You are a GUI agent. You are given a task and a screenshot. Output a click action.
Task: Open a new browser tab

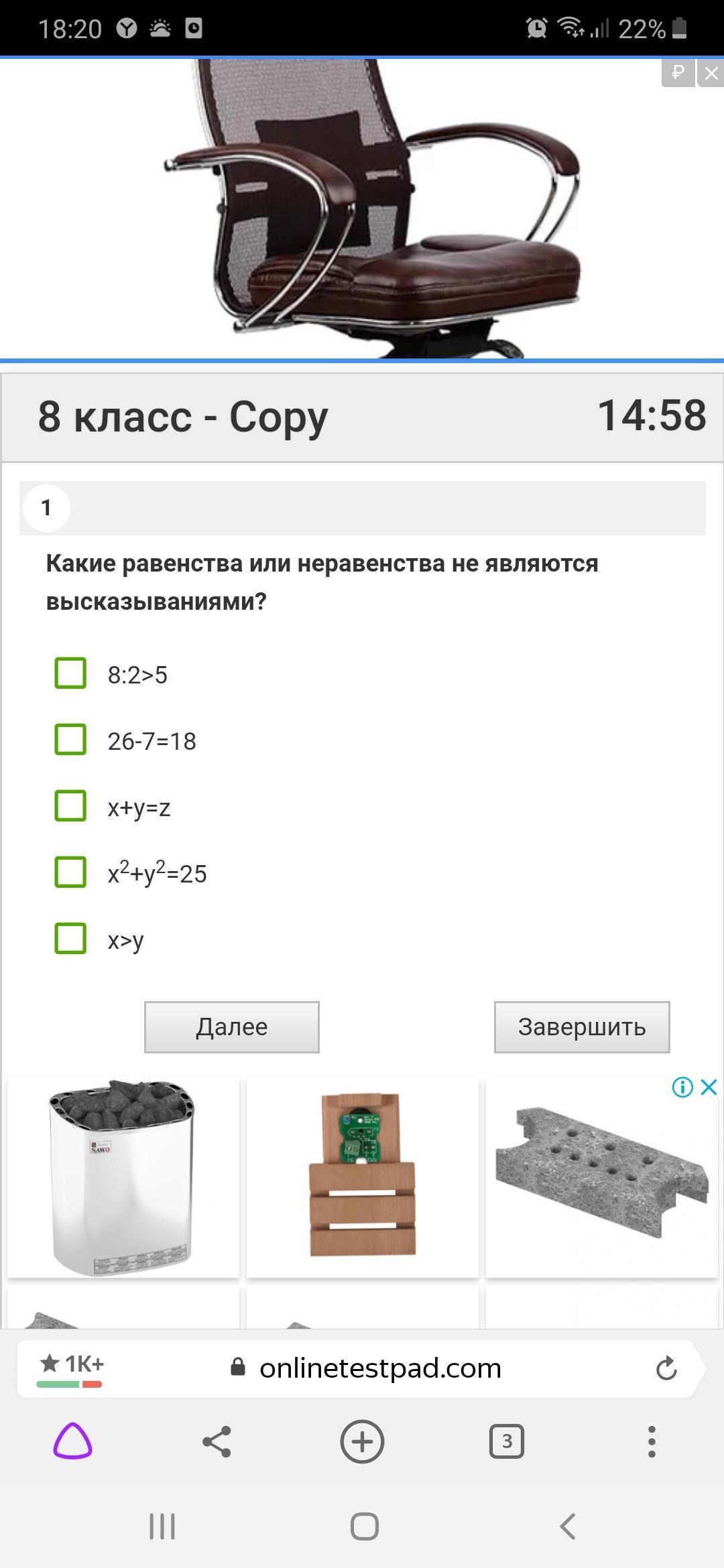(x=362, y=1441)
